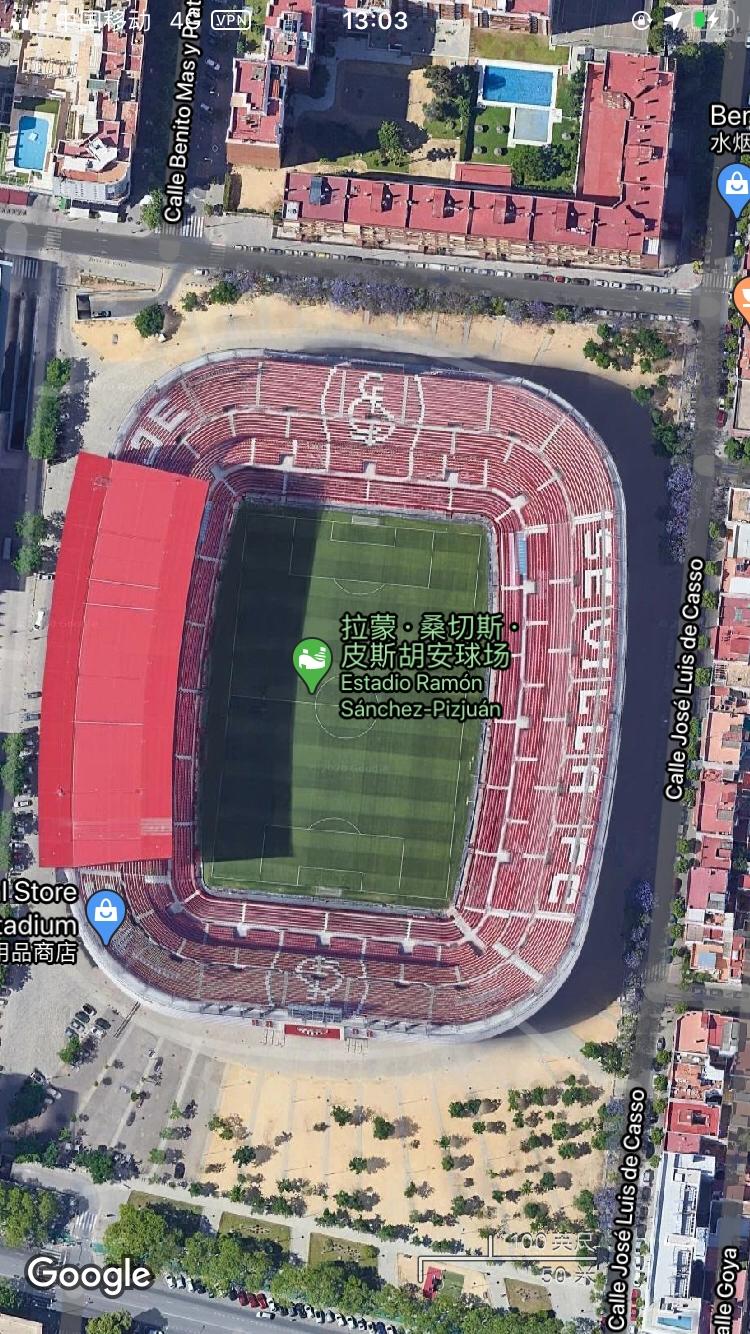Viewport: 750px width, 1334px height.
Task: Open the blue shopping pin near Ben
Action: coord(736,186)
